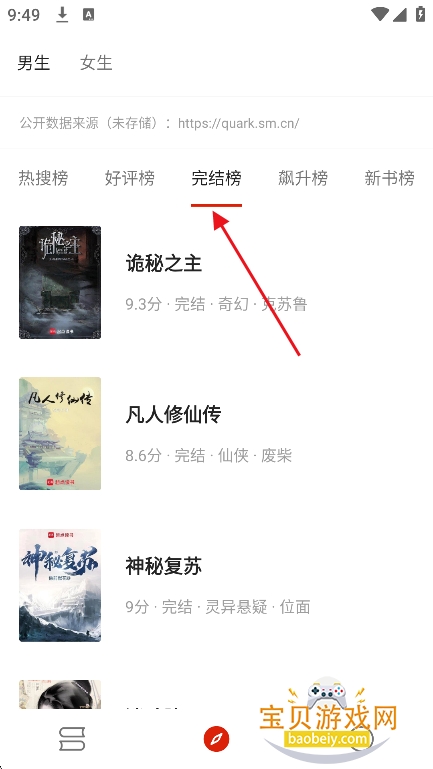Select the 完结榜 tab

coord(216,178)
